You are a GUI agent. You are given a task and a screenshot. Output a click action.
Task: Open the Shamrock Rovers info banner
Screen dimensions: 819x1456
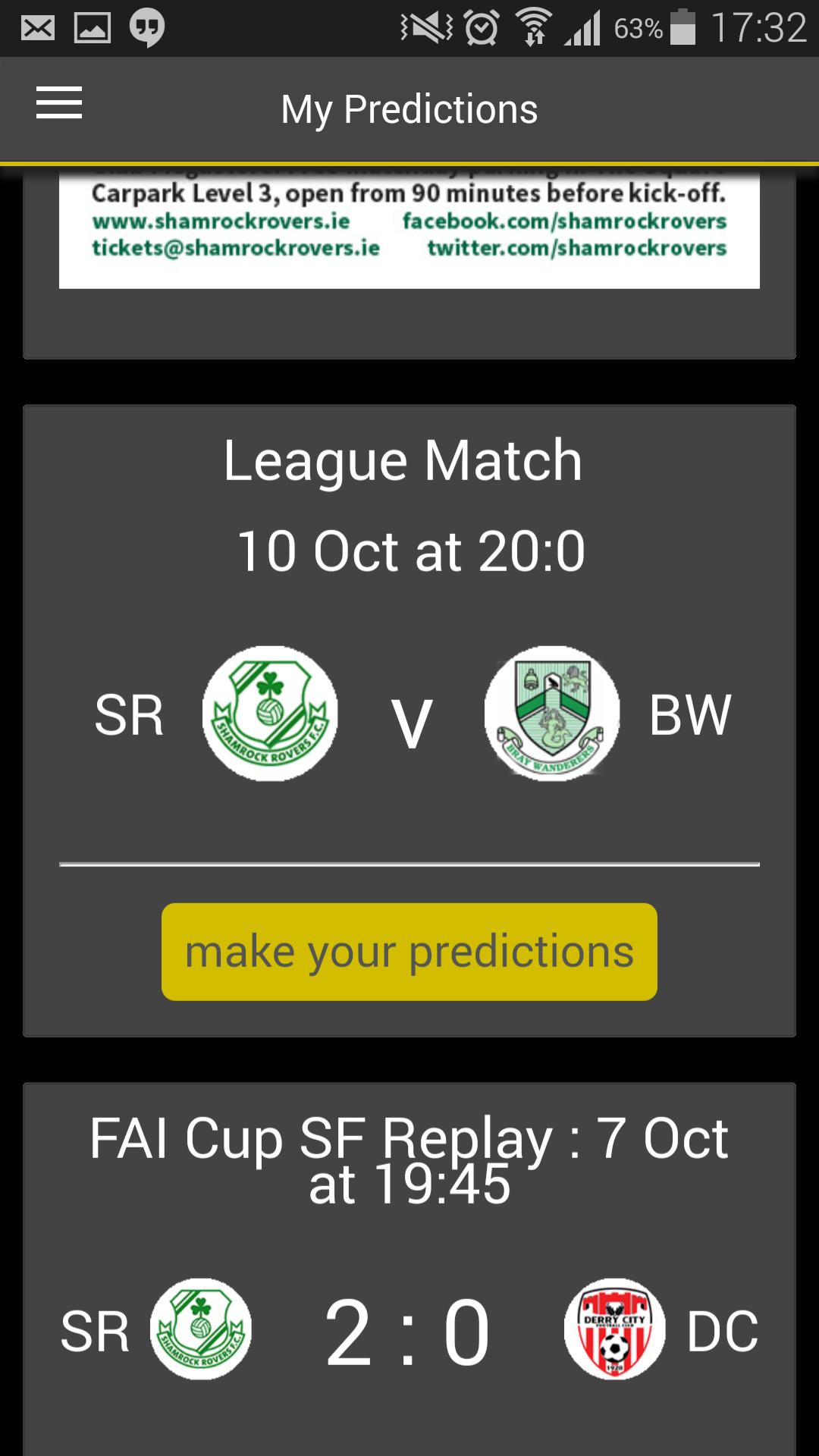coord(409,227)
